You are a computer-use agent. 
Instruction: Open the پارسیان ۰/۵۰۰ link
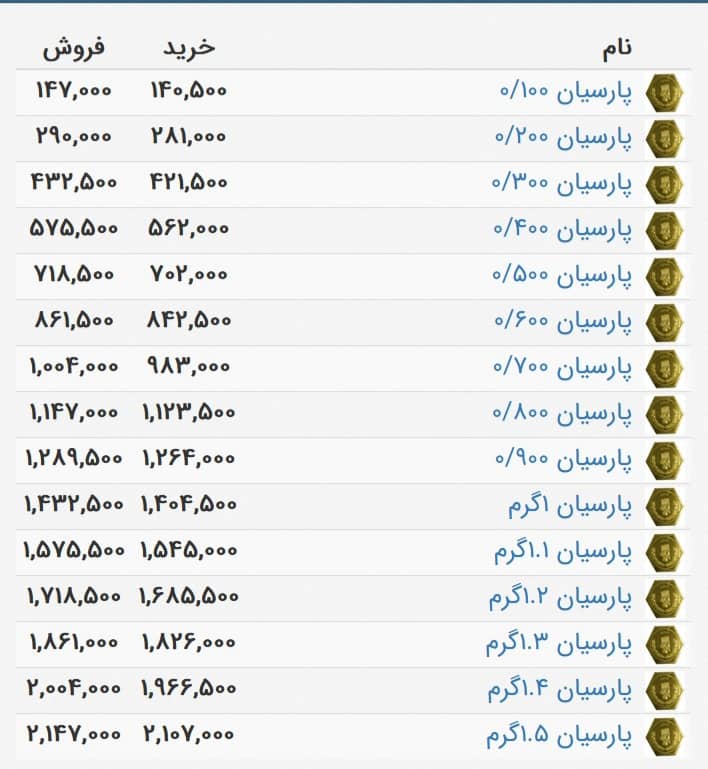pyautogui.click(x=565, y=277)
